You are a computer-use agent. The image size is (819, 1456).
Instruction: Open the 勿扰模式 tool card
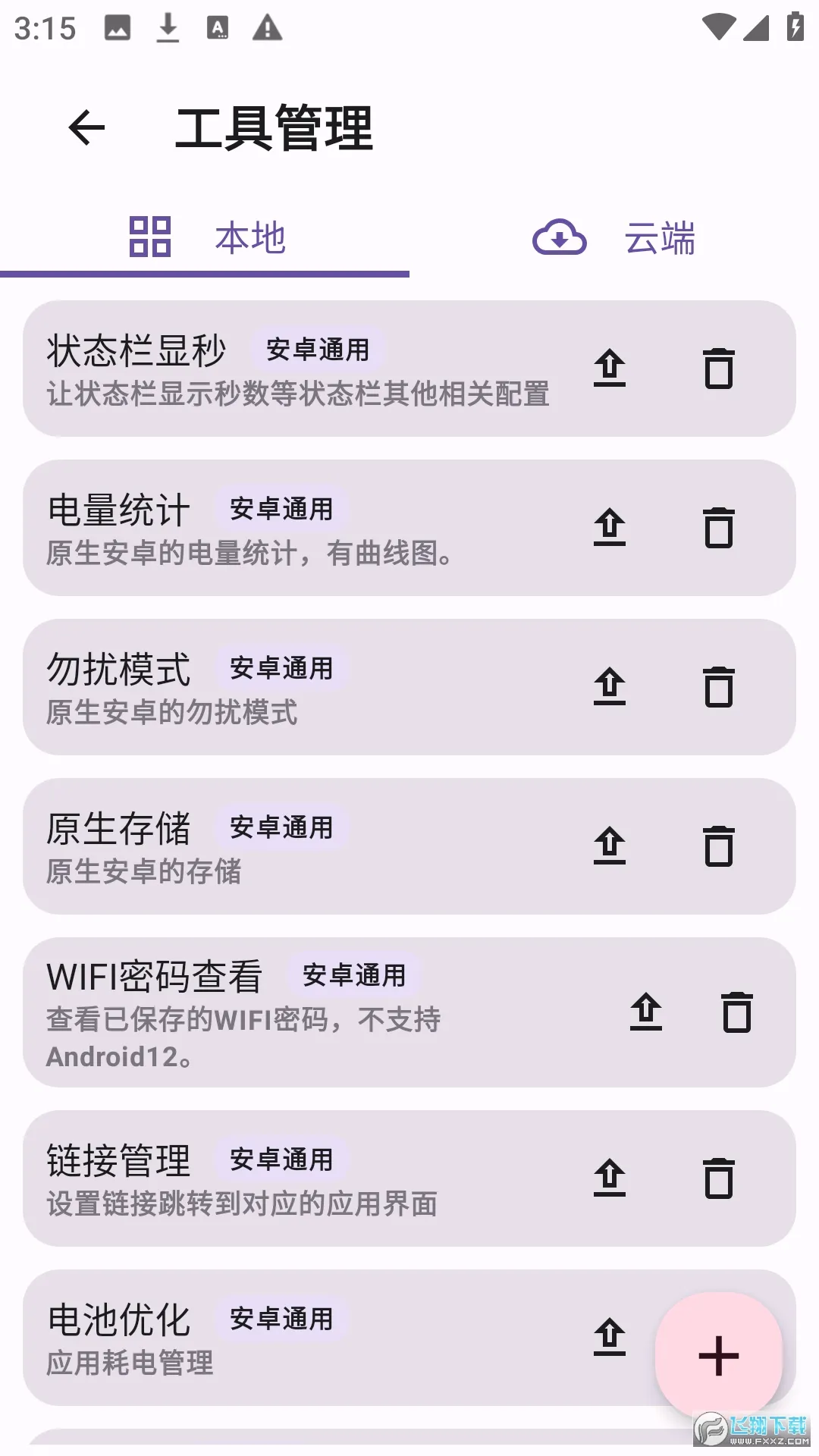click(303, 689)
